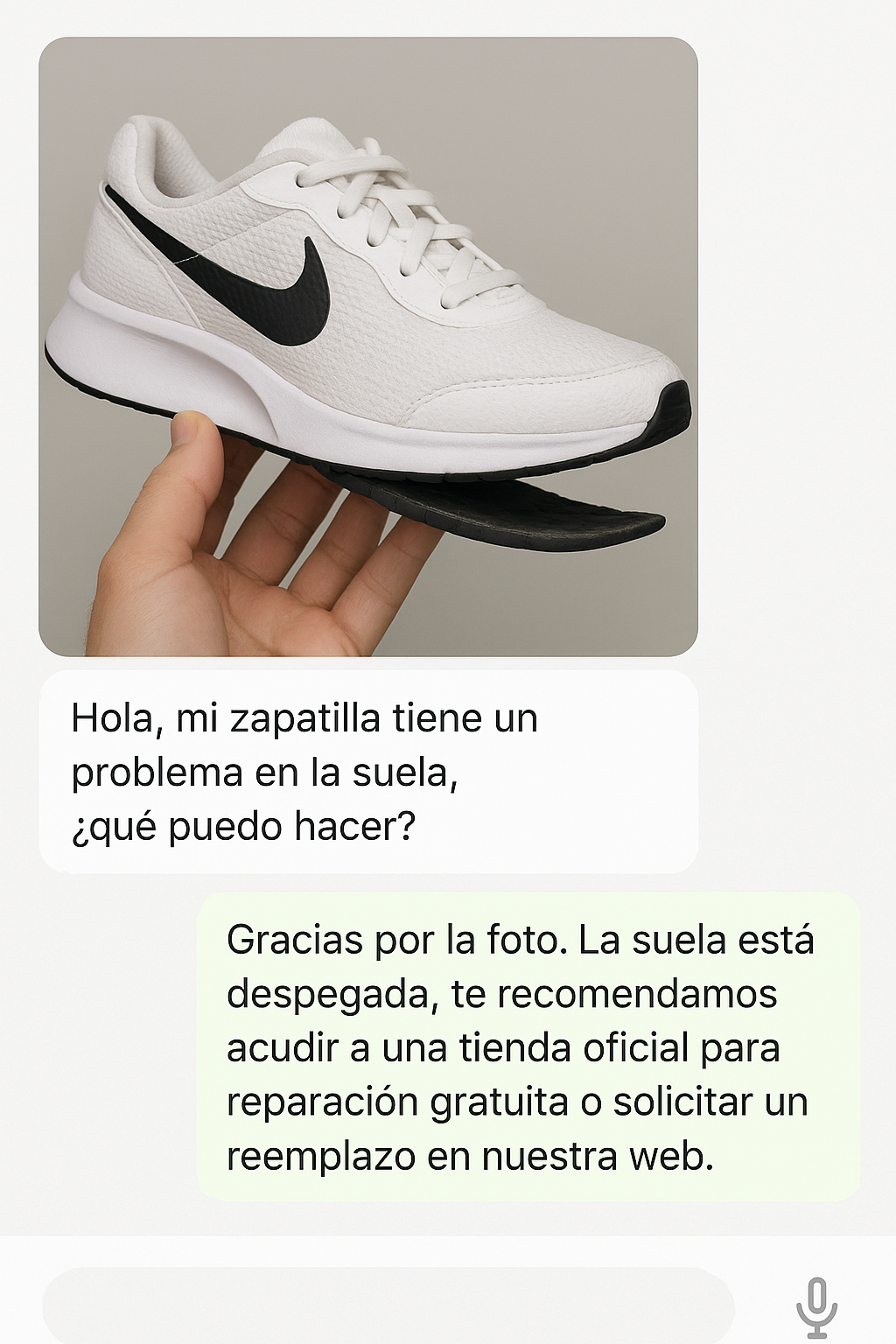This screenshot has height=1344, width=896.
Task: Click the question '¿qué puedo hacer?'
Action: coord(245,822)
